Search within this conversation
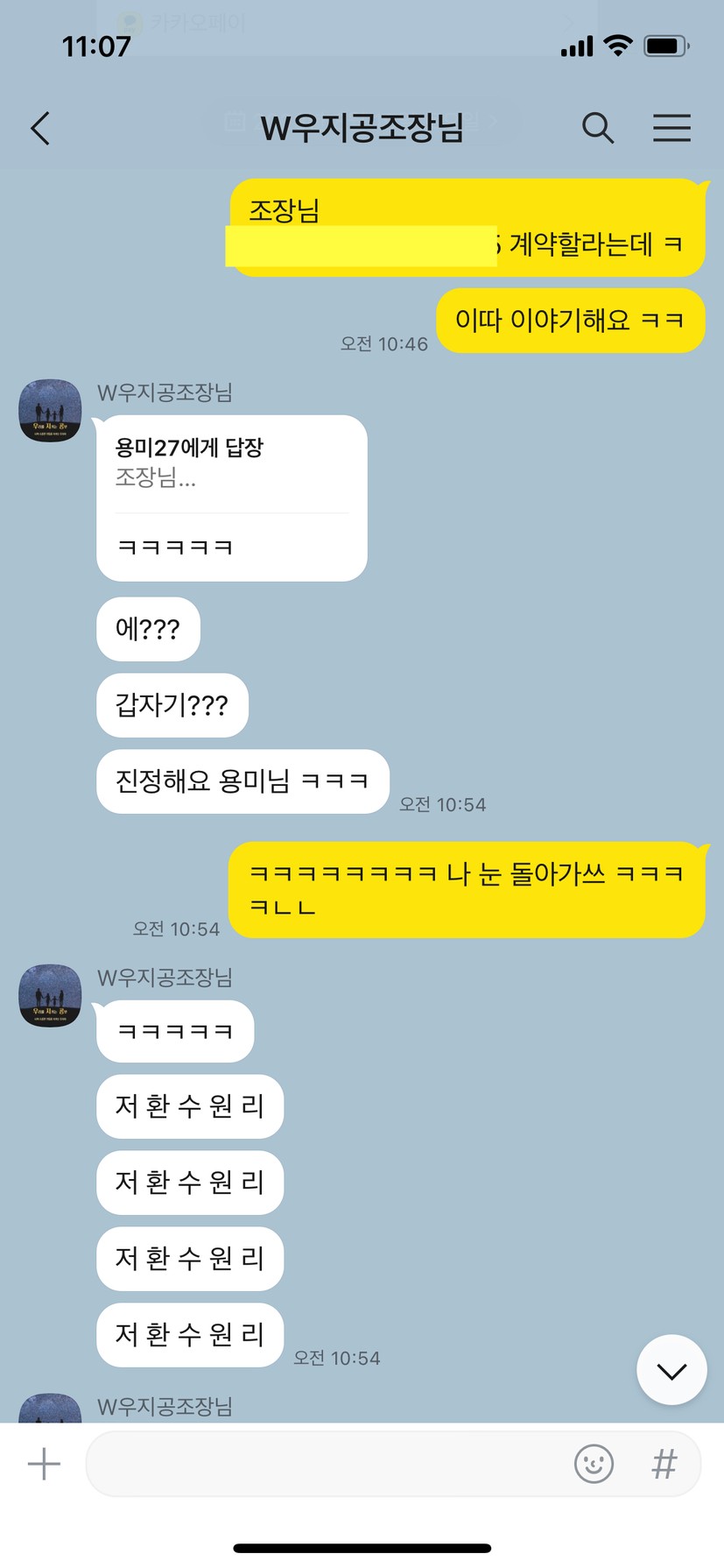Image resolution: width=724 pixels, height=1568 pixels. coord(598,128)
